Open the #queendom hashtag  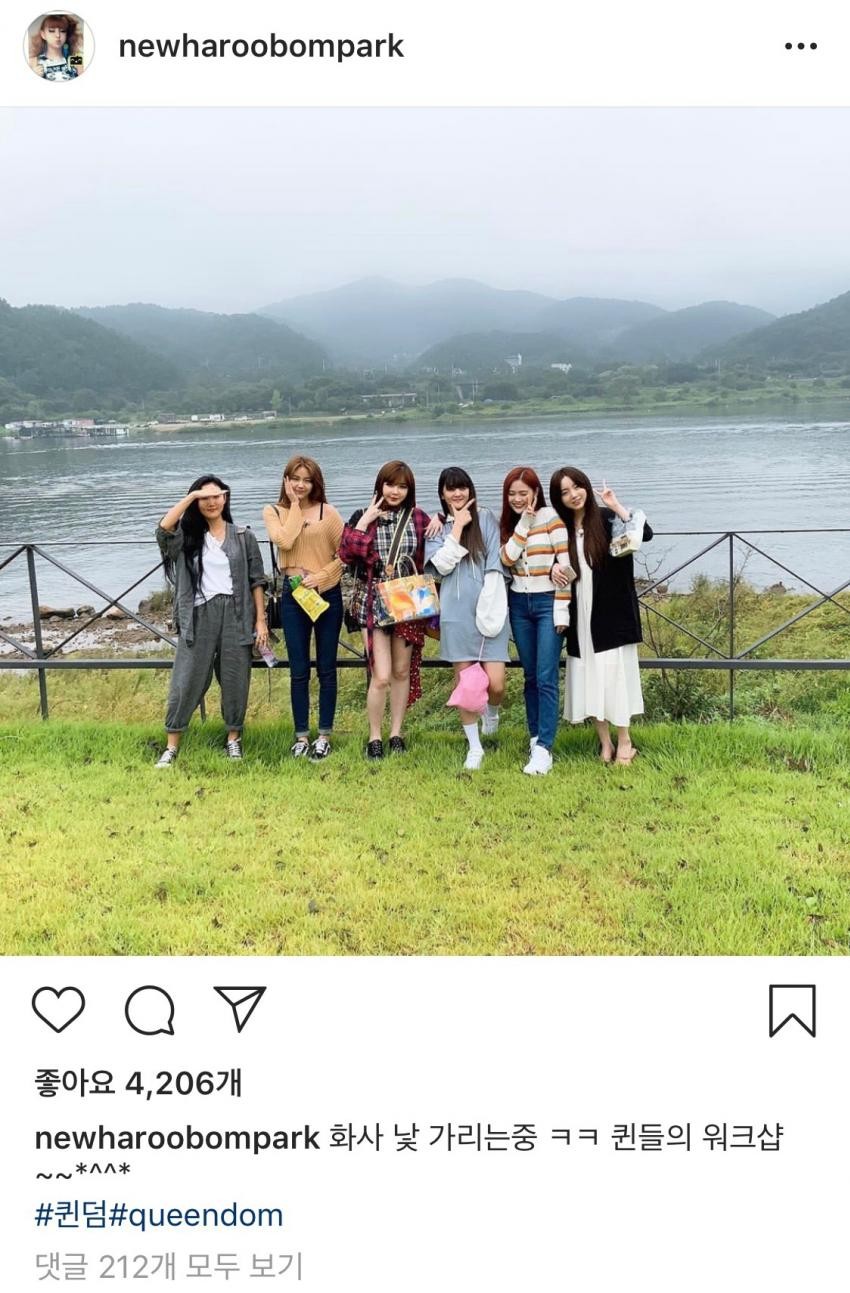(196, 1216)
